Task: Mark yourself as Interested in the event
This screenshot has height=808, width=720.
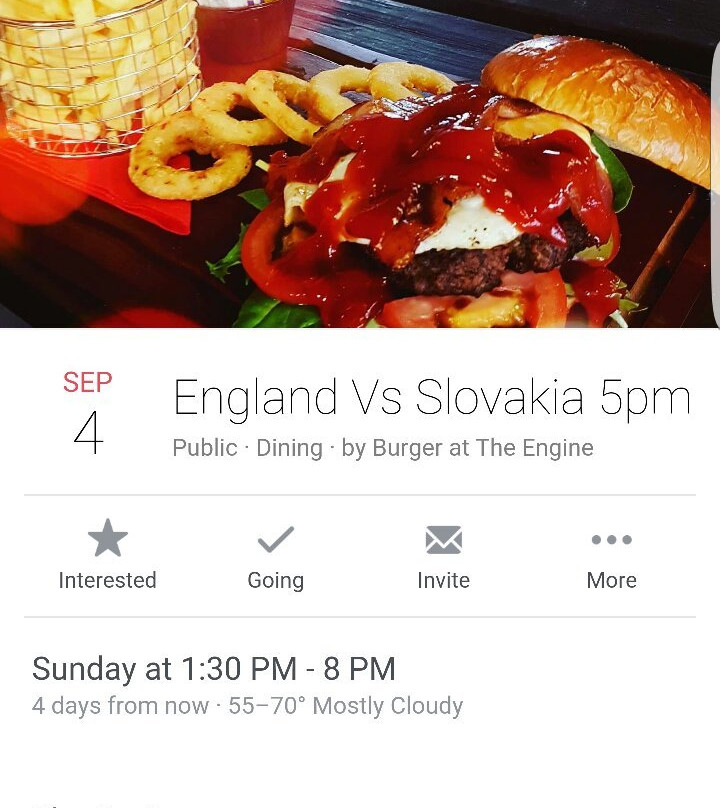Action: tap(107, 556)
